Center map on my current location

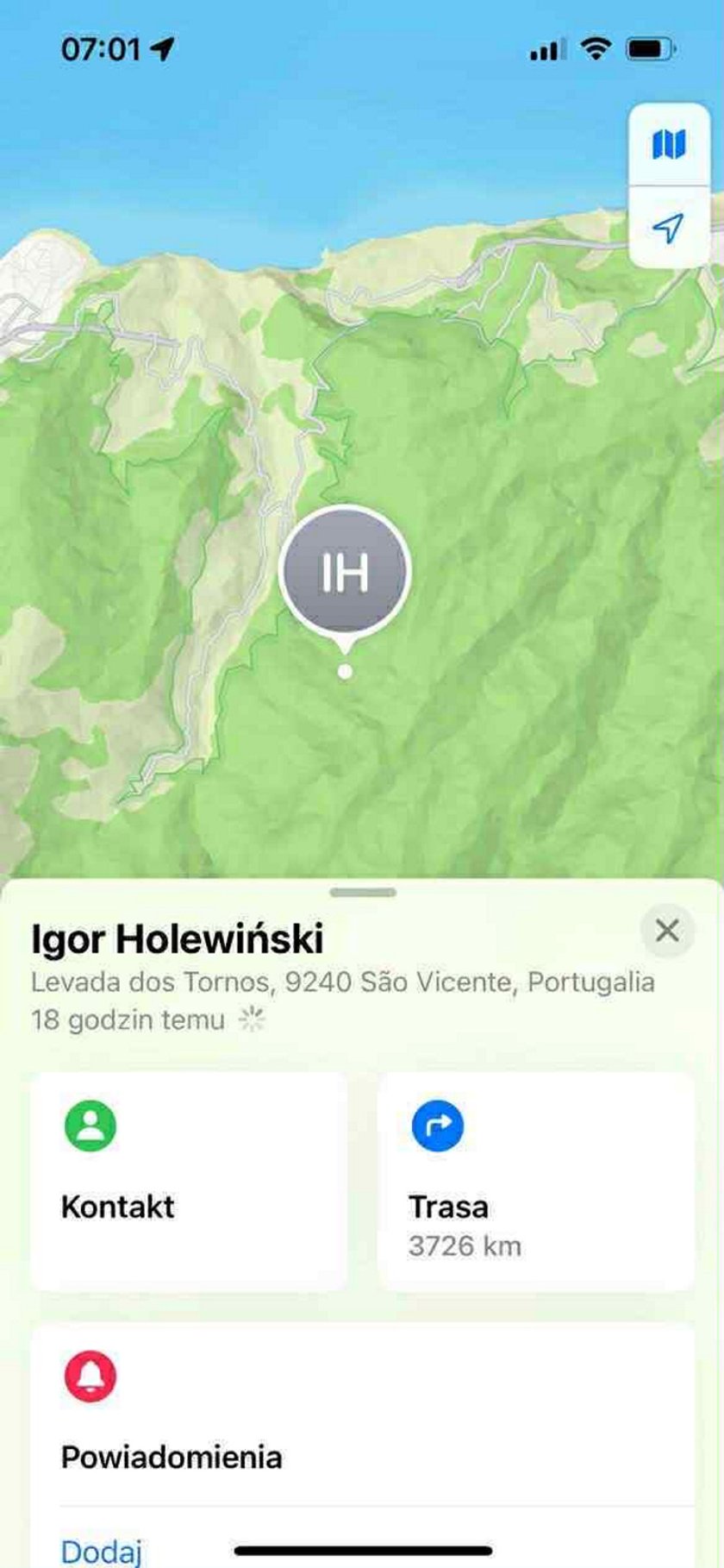(x=668, y=227)
